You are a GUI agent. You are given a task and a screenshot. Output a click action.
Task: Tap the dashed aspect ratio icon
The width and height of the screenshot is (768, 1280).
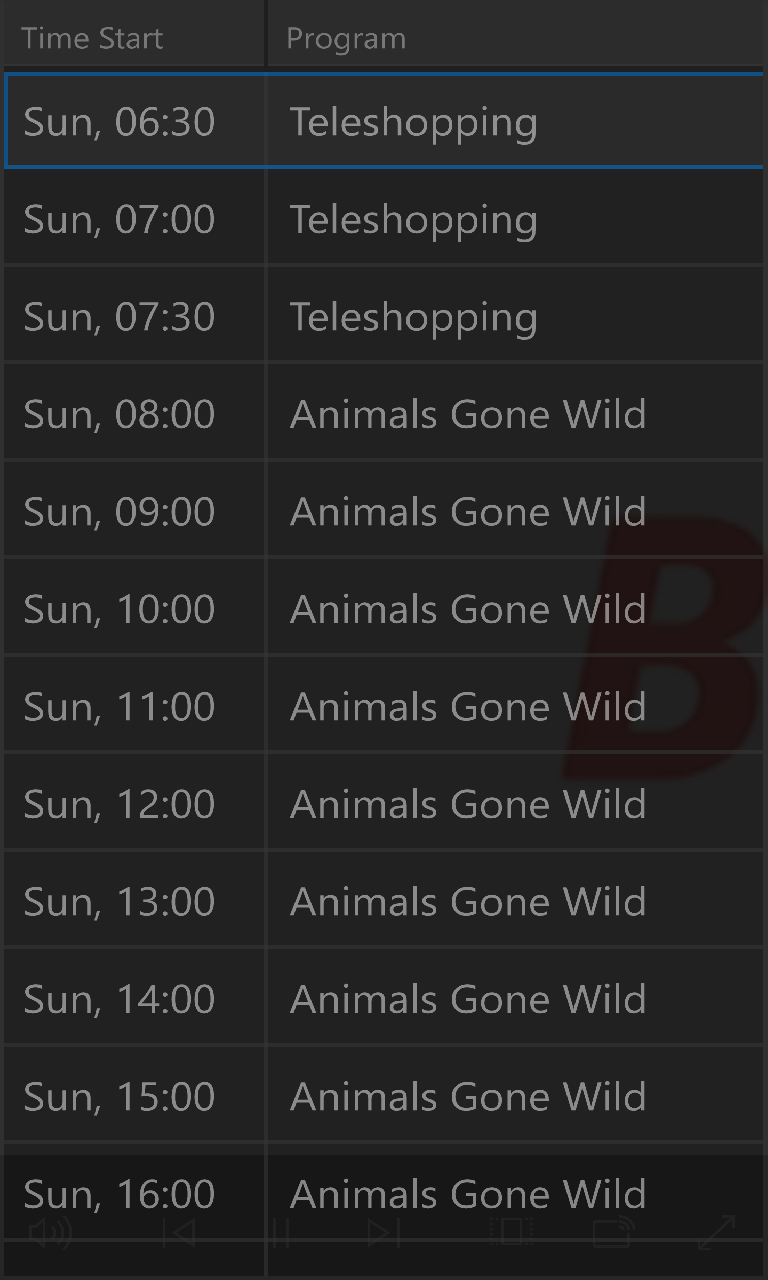point(511,1234)
